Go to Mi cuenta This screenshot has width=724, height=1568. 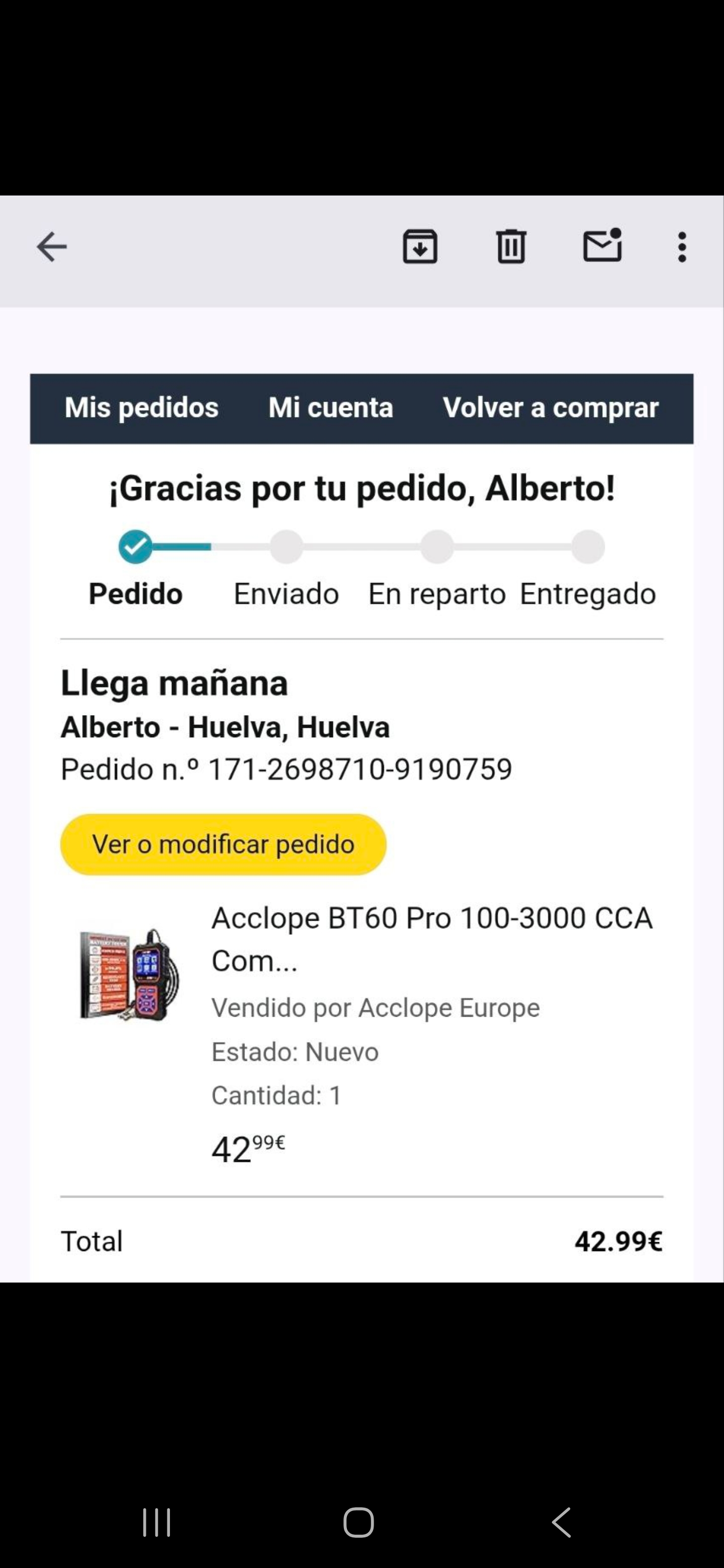331,408
